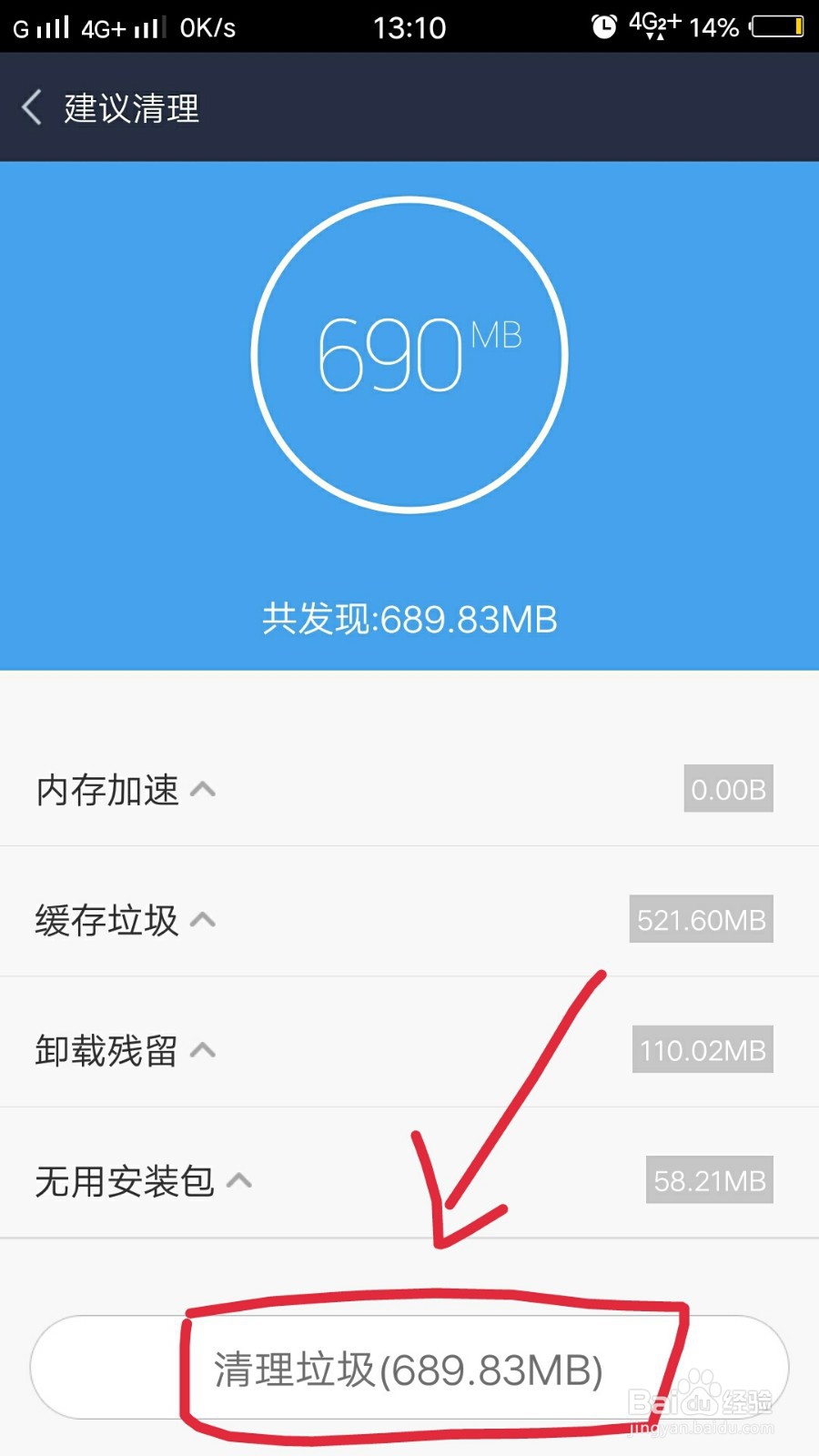Tap the 521.60MB size label

click(x=700, y=921)
